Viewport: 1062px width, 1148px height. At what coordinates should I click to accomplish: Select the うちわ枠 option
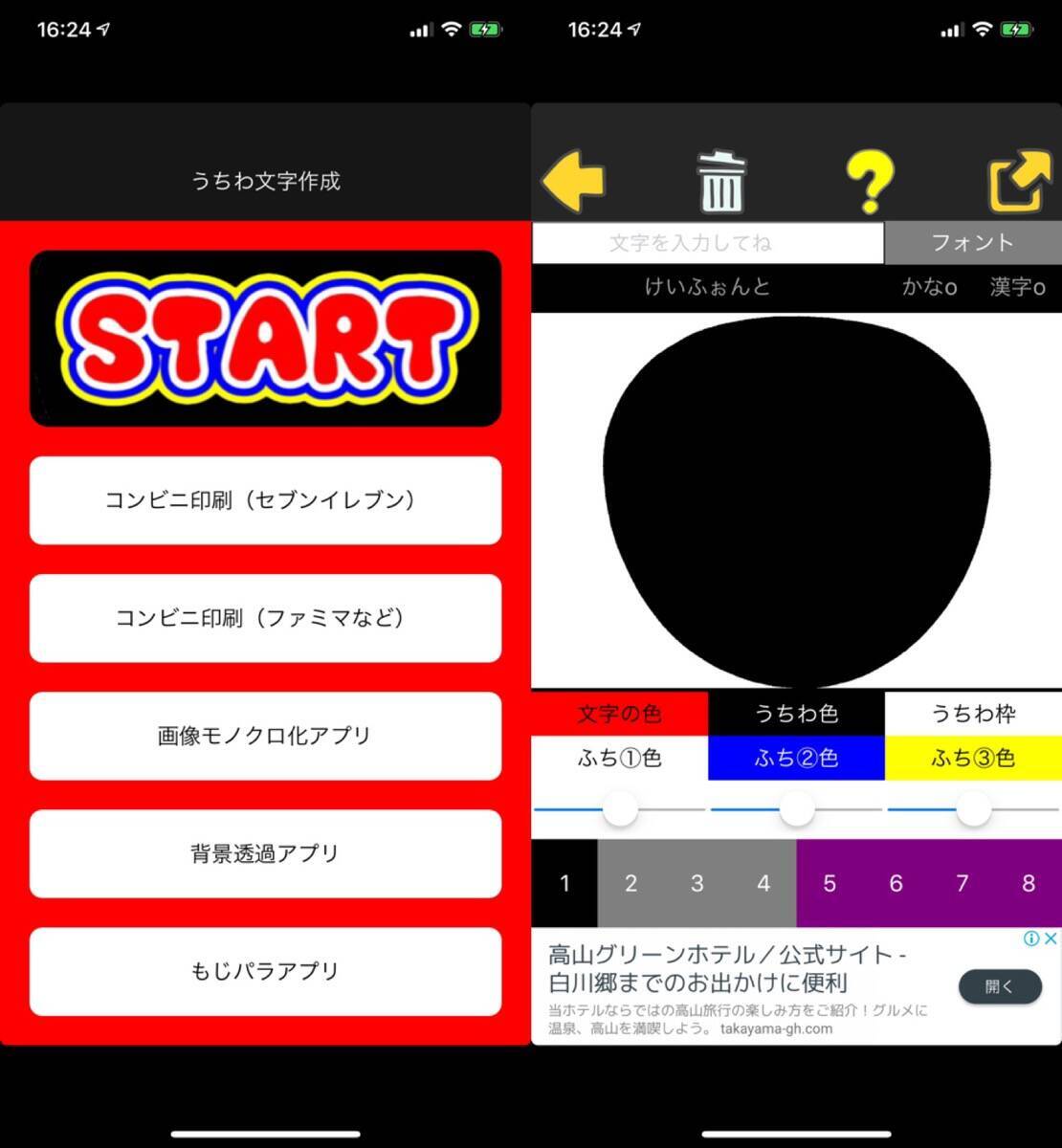point(973,714)
